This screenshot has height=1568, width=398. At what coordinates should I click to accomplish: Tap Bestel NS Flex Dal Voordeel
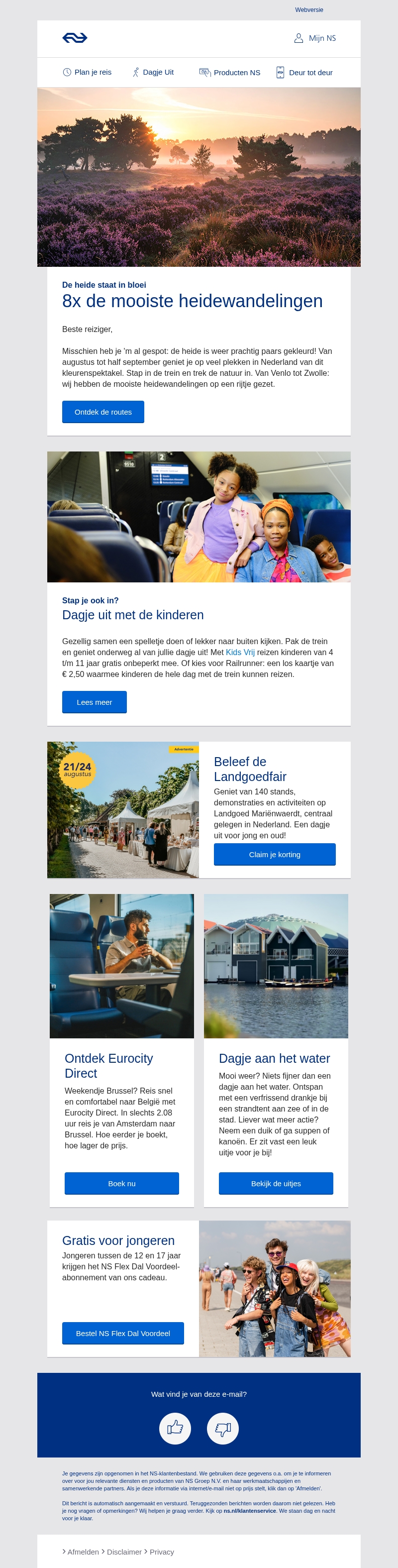(x=123, y=1333)
